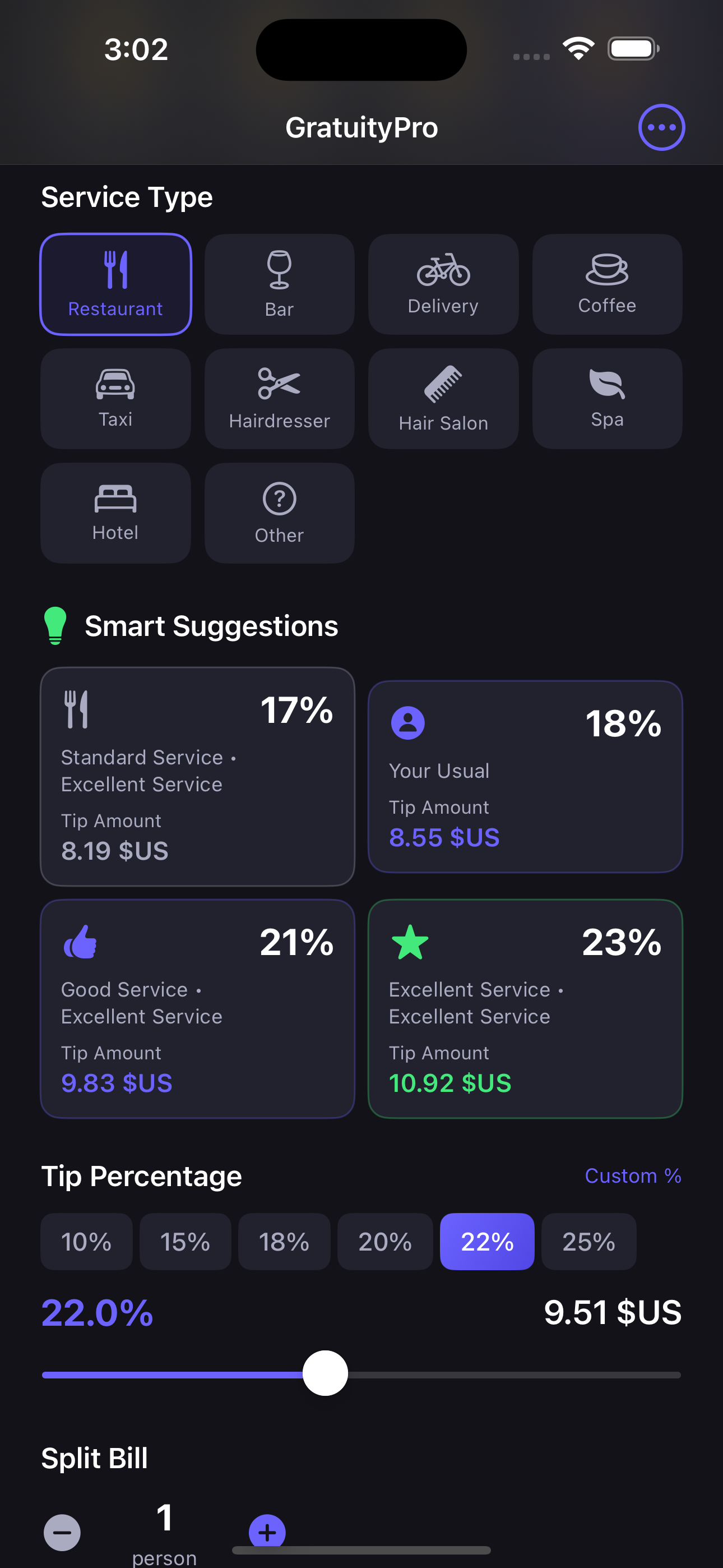Pick the Taxi service type
The height and width of the screenshot is (1568, 723).
[x=115, y=399]
